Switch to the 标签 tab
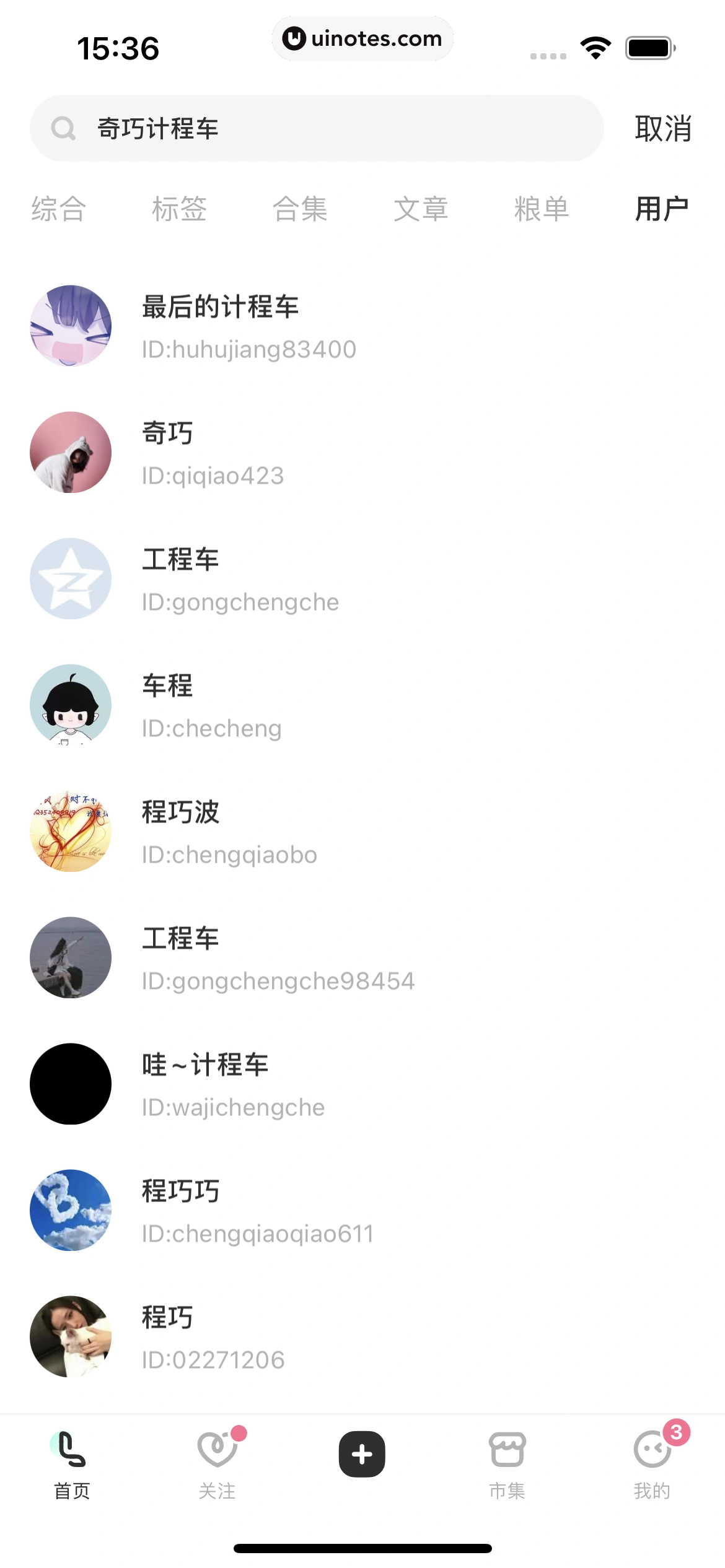Image resolution: width=725 pixels, height=1568 pixels. click(180, 209)
